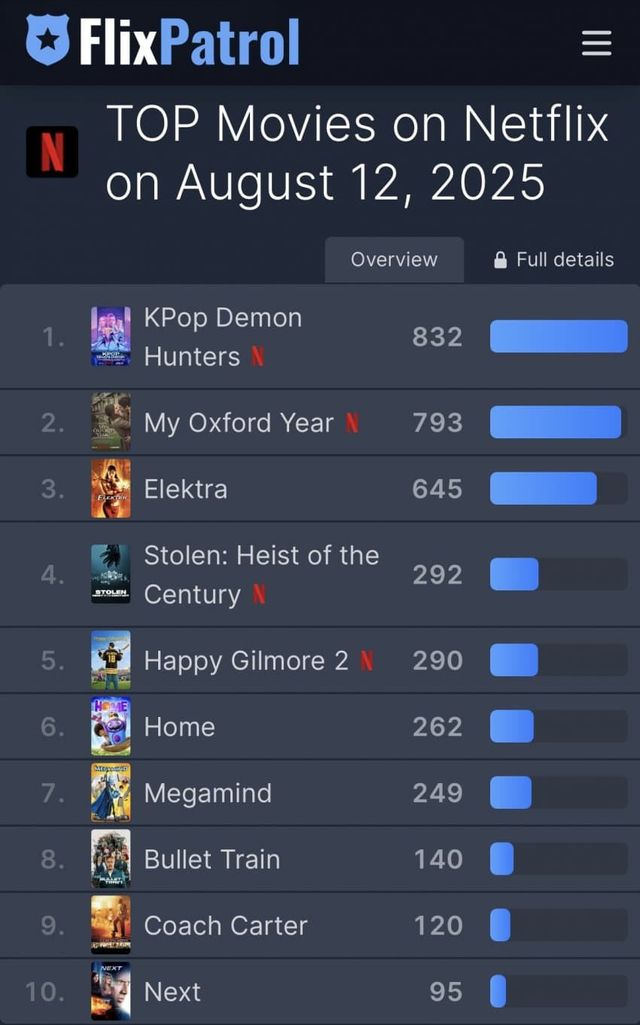This screenshot has height=1025, width=640.
Task: Switch to the Full details tab
Action: click(554, 260)
